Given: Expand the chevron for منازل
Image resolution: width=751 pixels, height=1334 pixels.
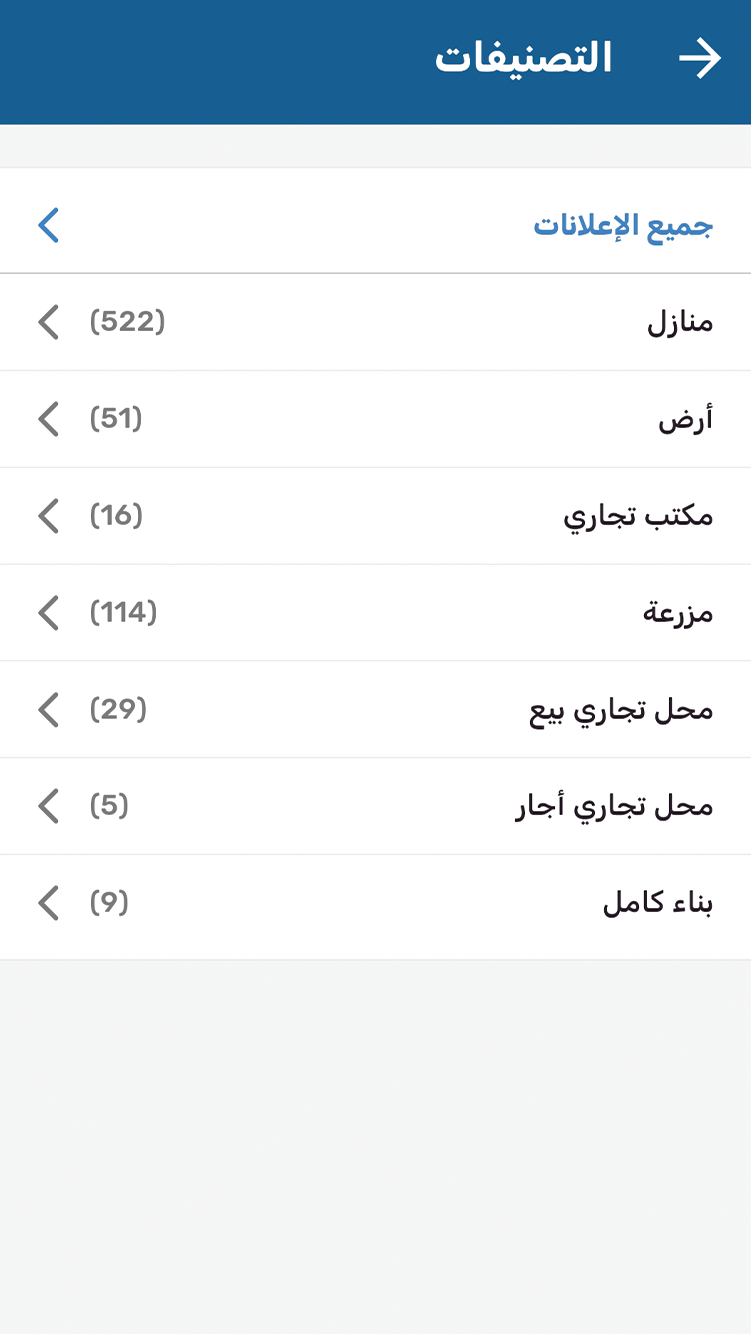Looking at the screenshot, I should (x=48, y=322).
